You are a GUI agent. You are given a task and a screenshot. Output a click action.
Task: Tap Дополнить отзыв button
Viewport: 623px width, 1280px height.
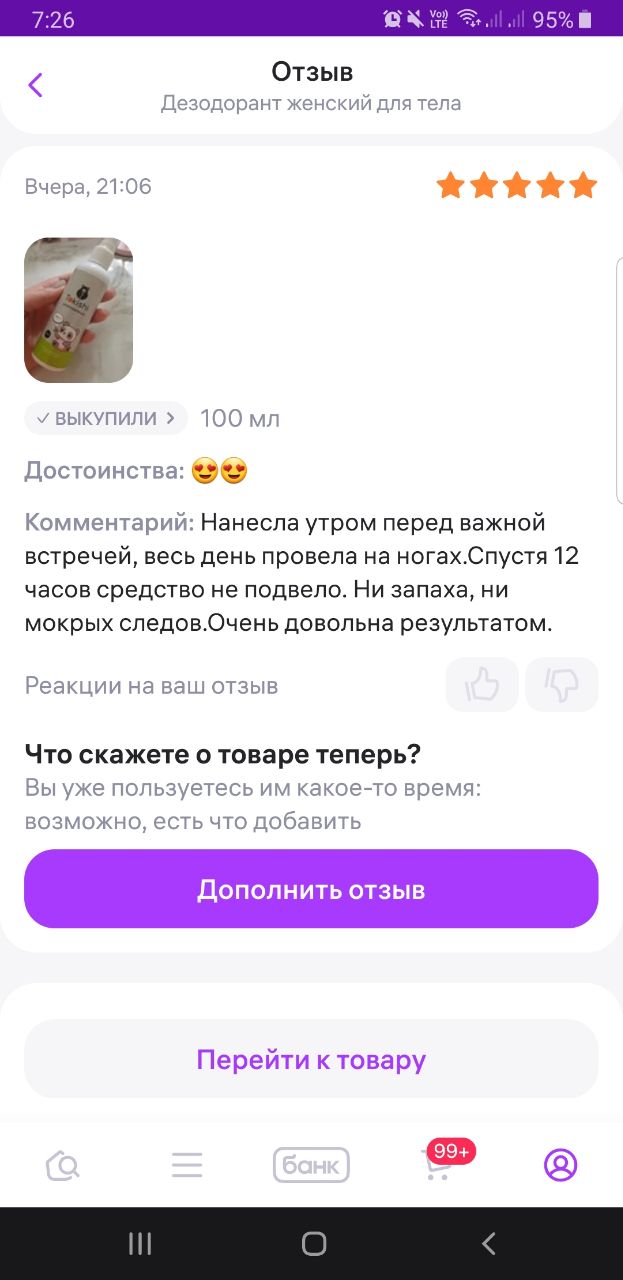[311, 889]
